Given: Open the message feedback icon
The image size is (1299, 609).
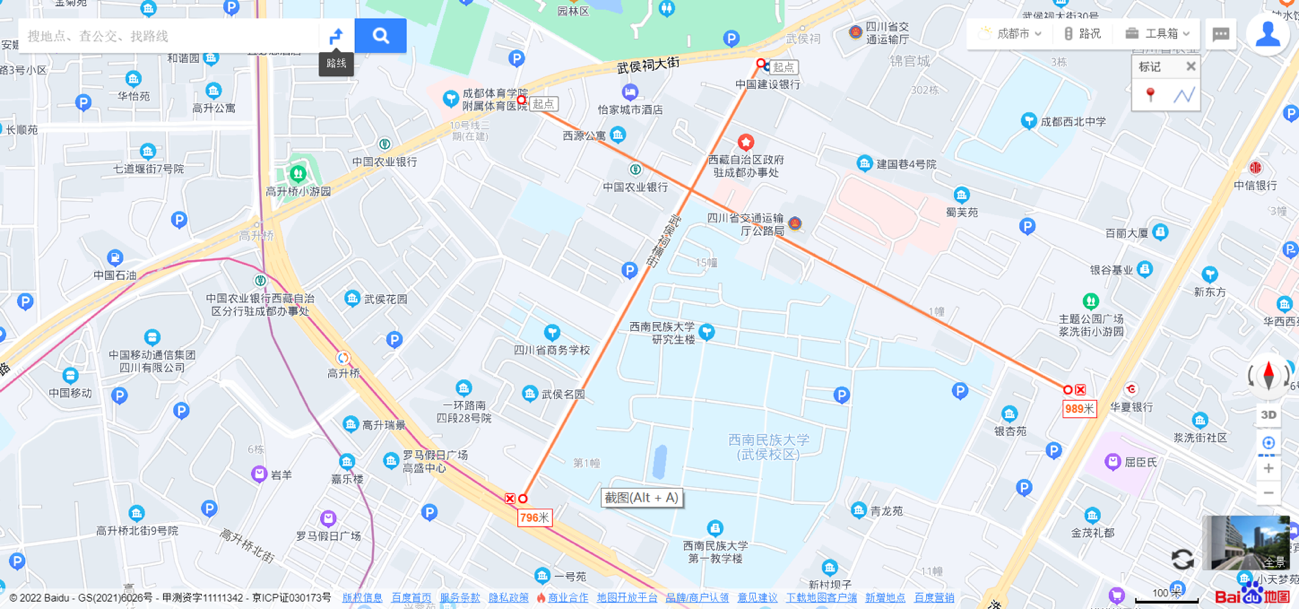Looking at the screenshot, I should click(x=1221, y=34).
